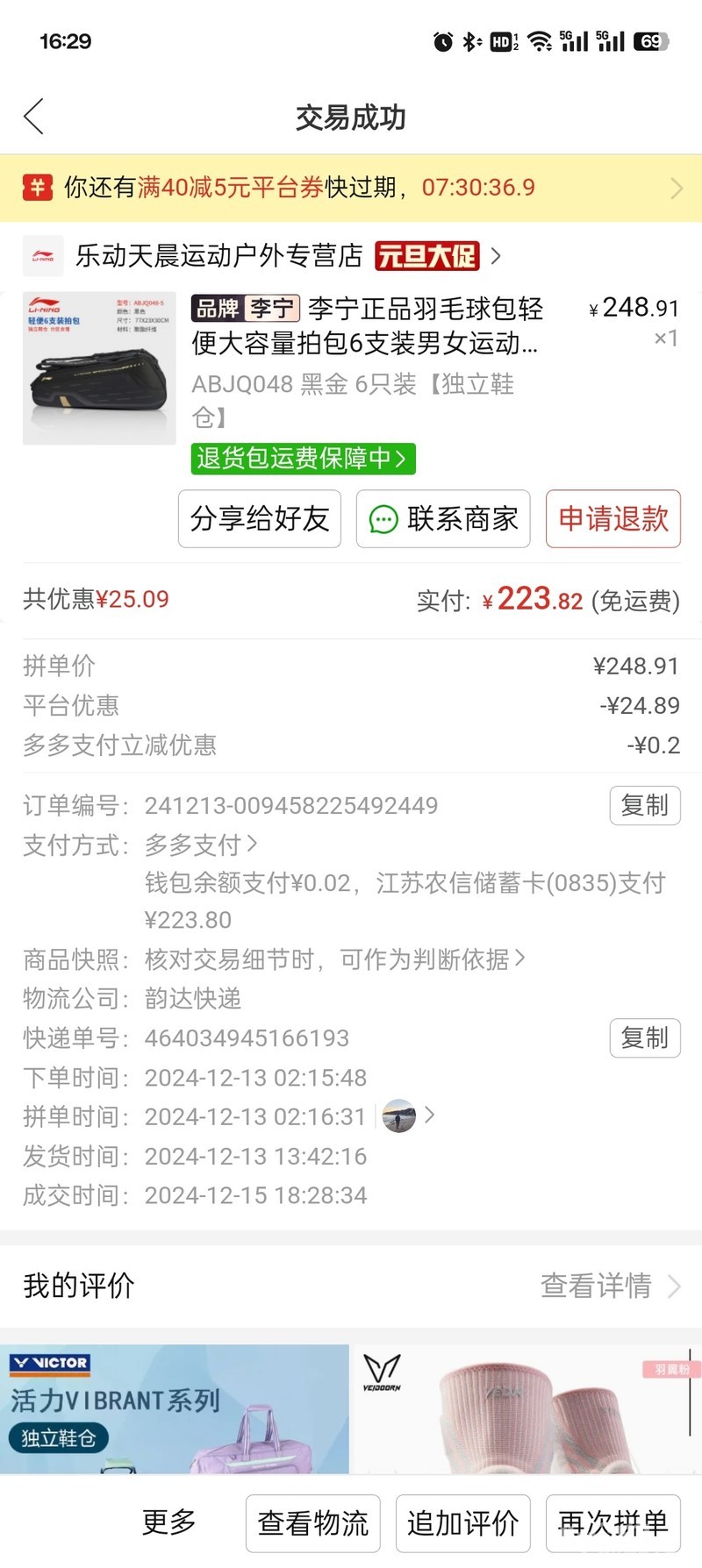Viewport: 702px width, 1568px height.
Task: Copy the order number 订单编号
Action: (x=645, y=805)
